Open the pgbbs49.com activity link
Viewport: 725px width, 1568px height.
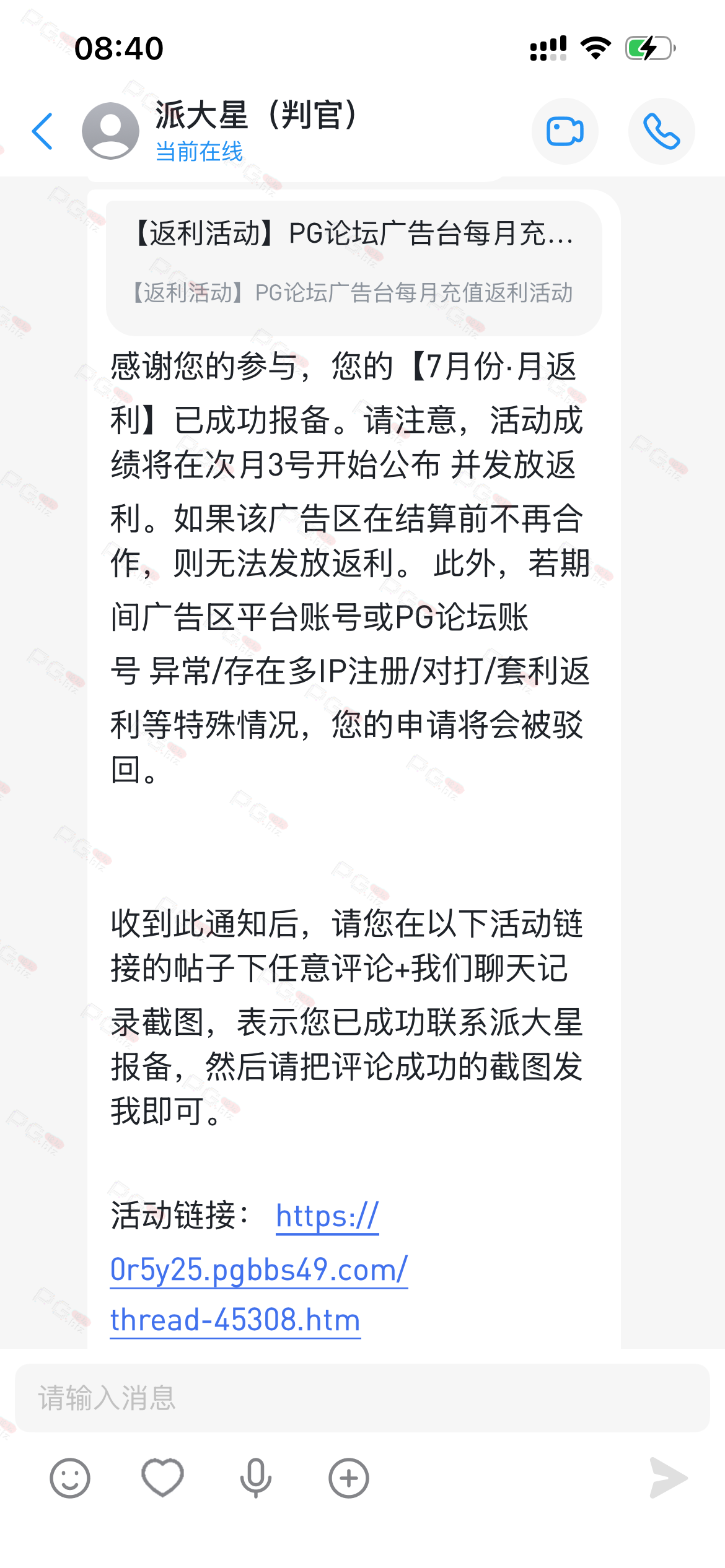point(259,1268)
